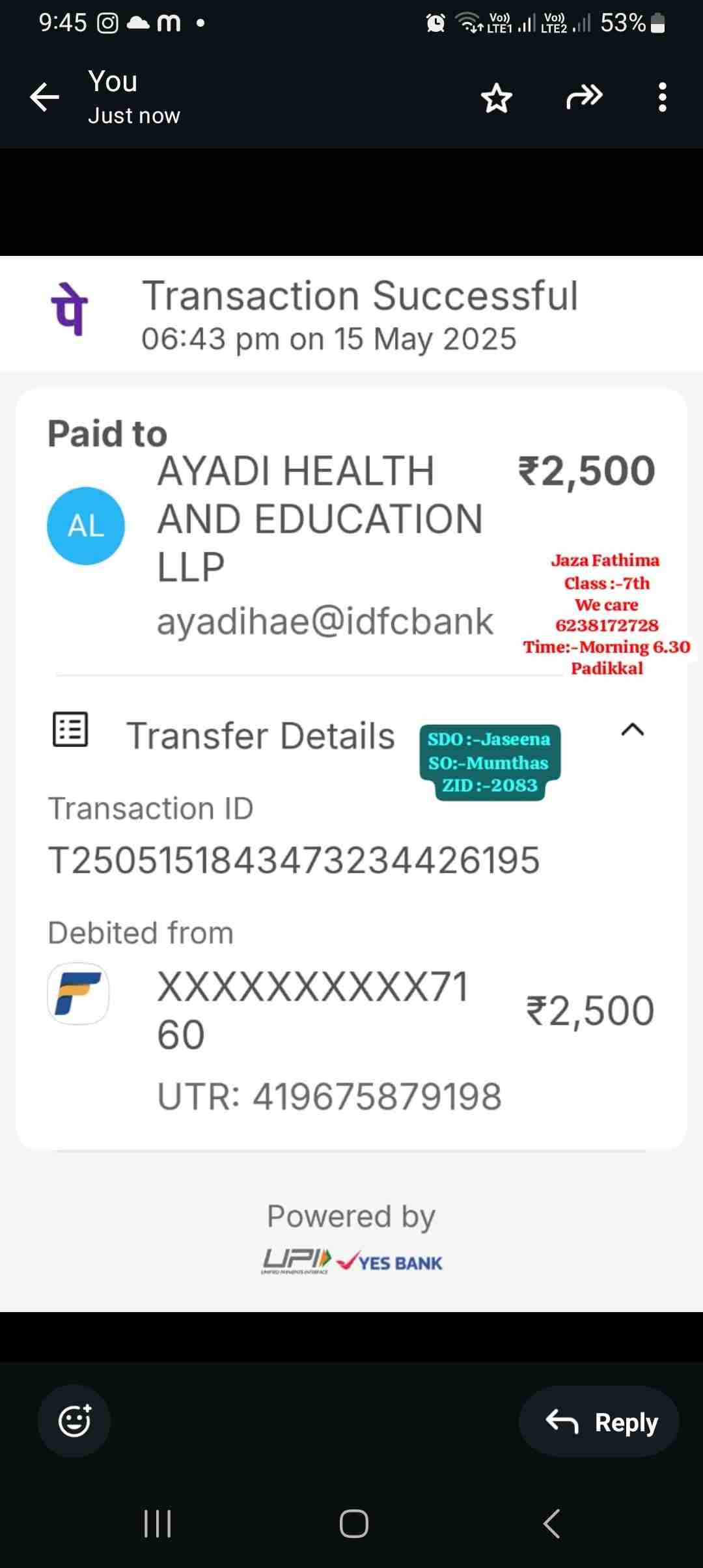Open recent apps from navigation bar
Screen dimensions: 703x1568
(x=158, y=1524)
